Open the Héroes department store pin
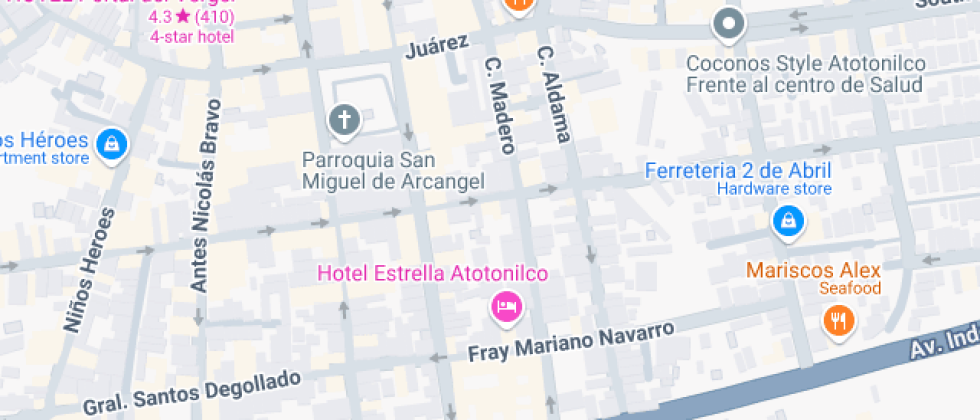 (x=111, y=145)
